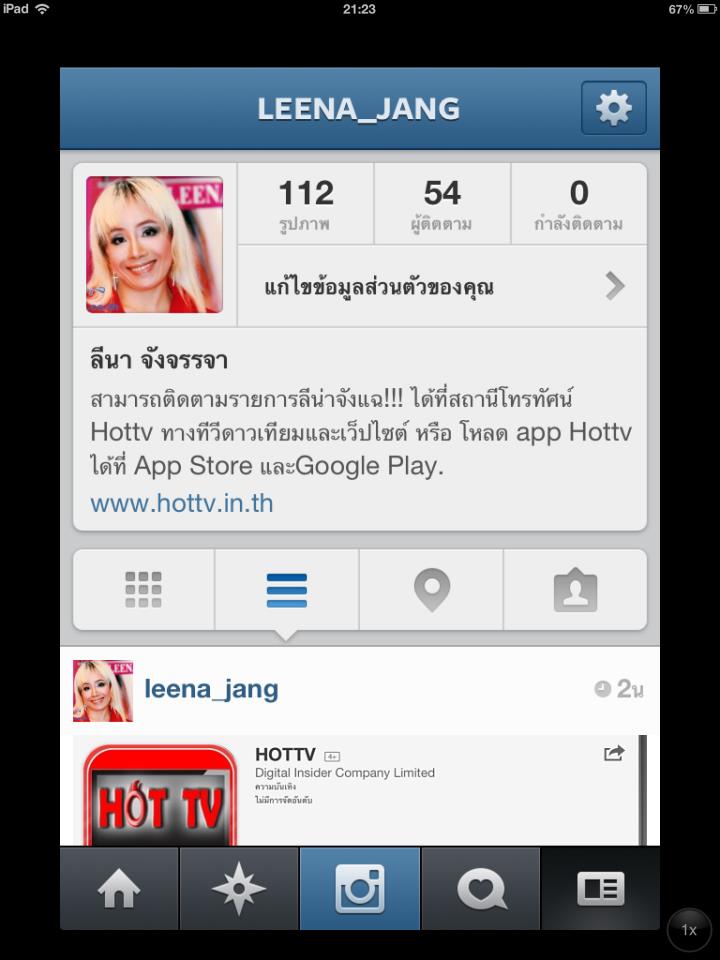The height and width of the screenshot is (960, 720).
Task: Open the www.hottv.in.th link
Action: pyautogui.click(x=181, y=502)
